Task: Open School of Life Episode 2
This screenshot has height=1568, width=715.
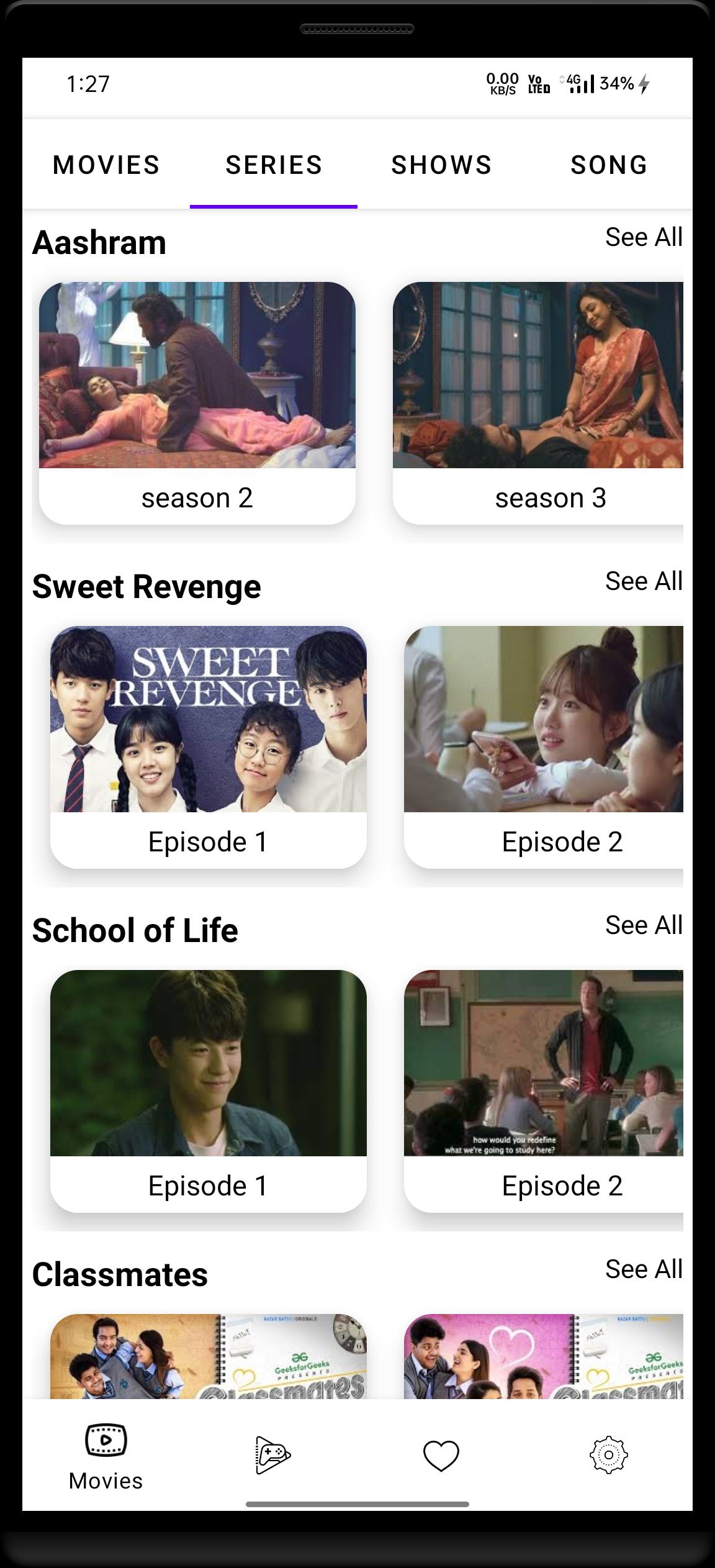Action: pos(543,1091)
